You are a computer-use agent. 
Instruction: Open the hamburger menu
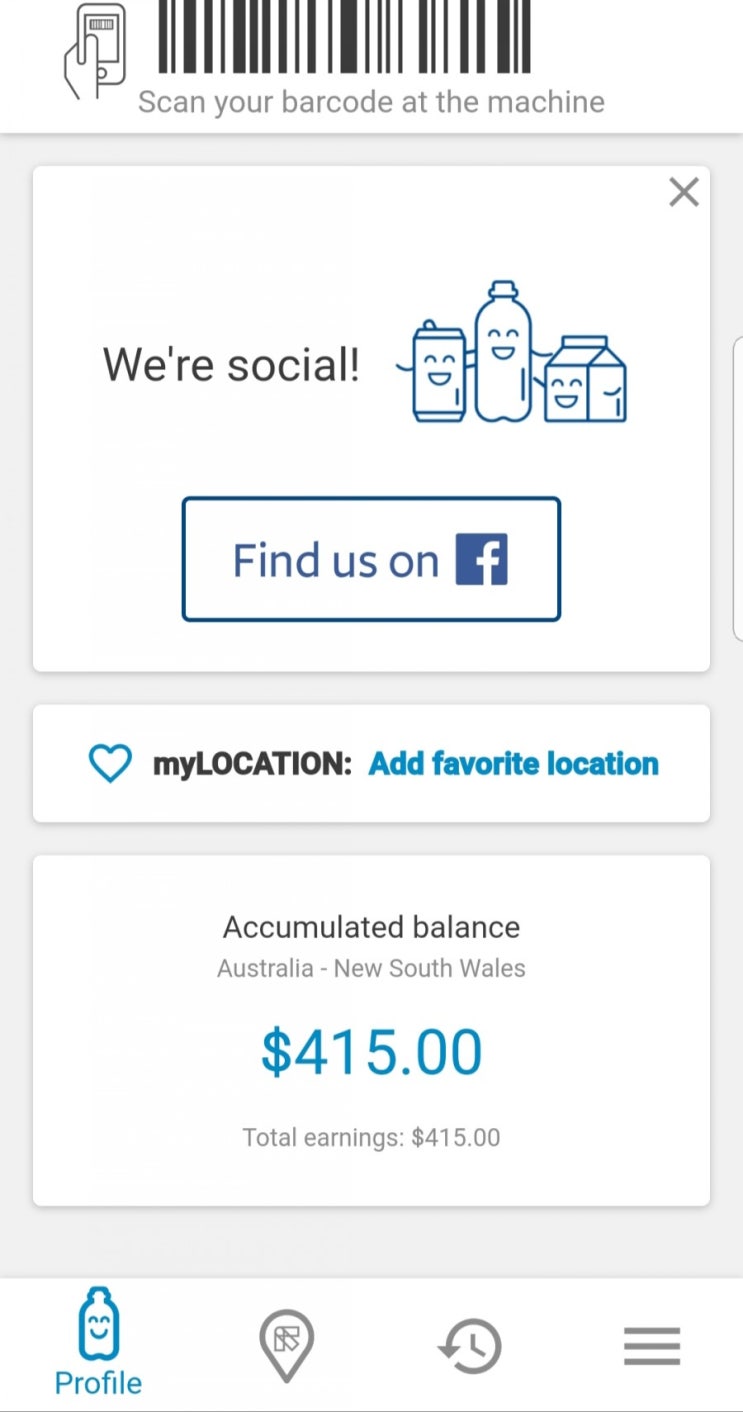pos(652,1346)
